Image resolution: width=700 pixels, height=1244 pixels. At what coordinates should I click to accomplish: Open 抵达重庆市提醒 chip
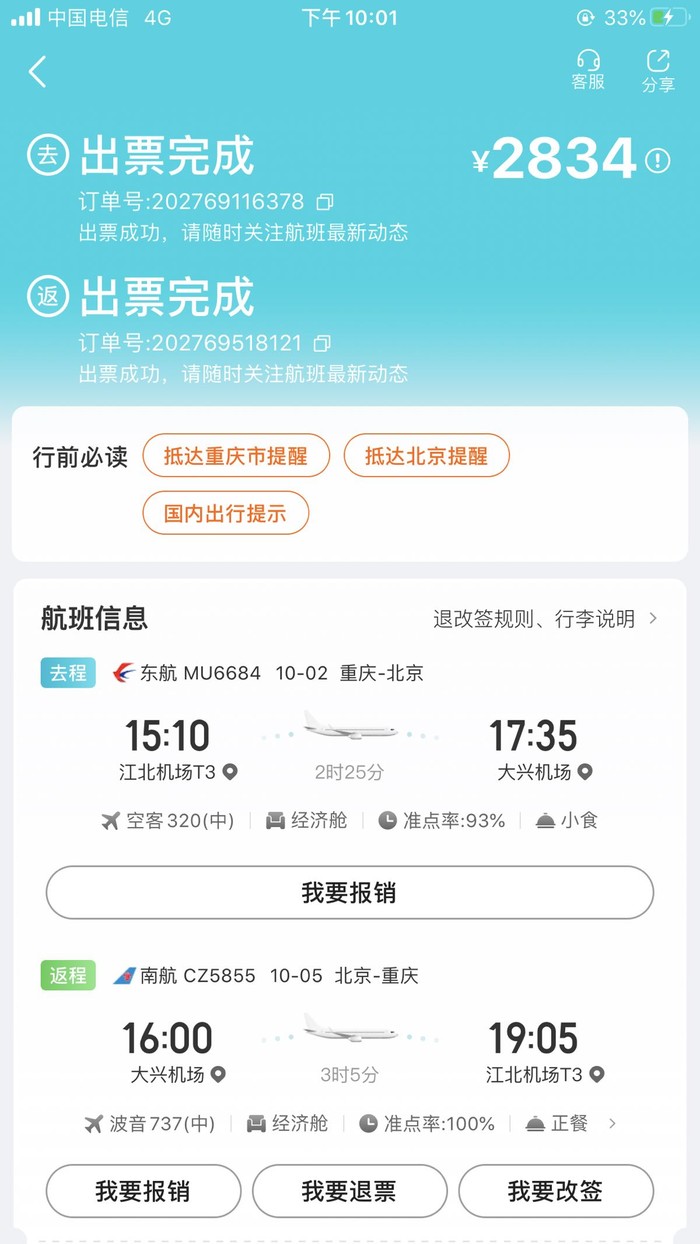[235, 456]
